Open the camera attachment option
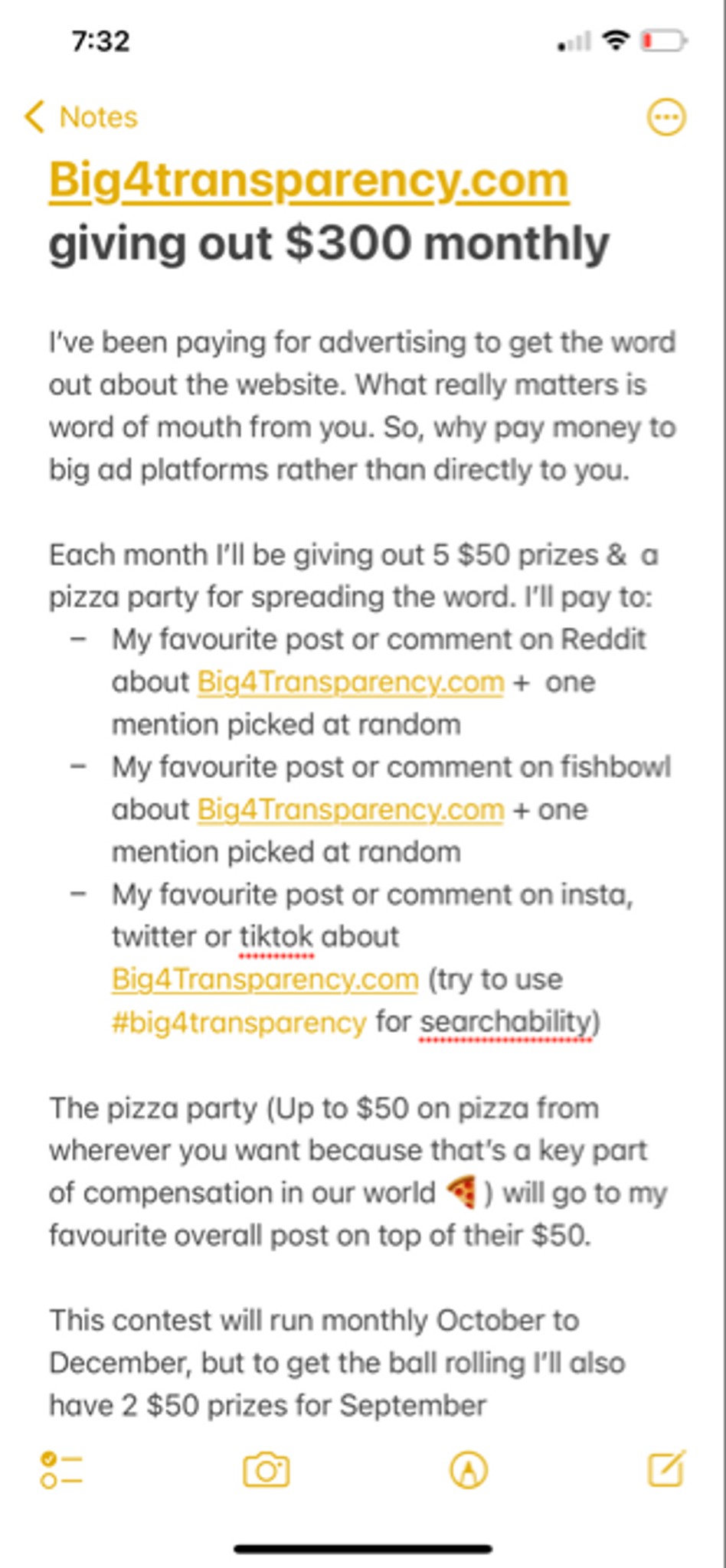Viewport: 726px width, 1568px height. [266, 1469]
